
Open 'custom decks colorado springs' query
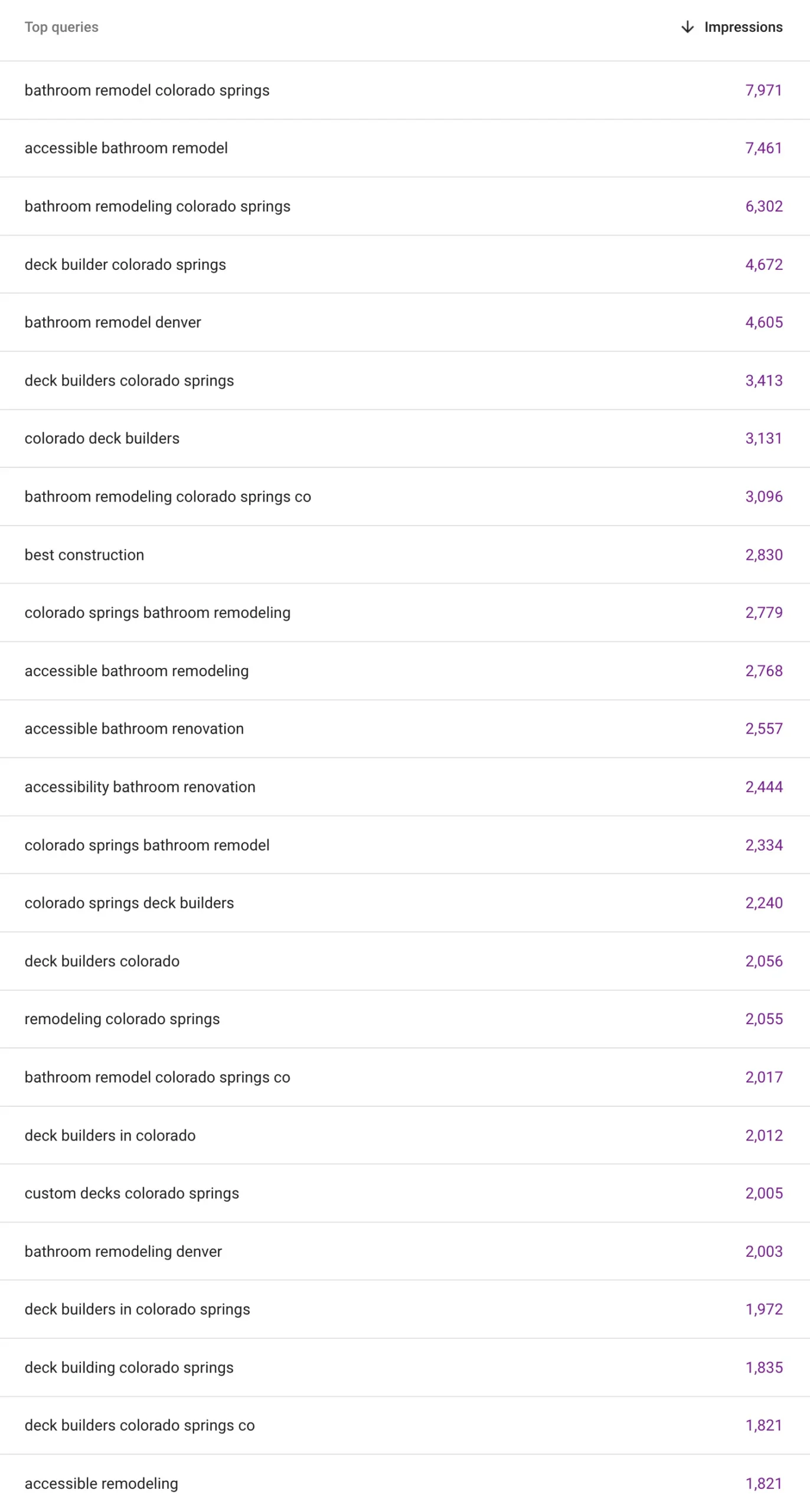132,1193
